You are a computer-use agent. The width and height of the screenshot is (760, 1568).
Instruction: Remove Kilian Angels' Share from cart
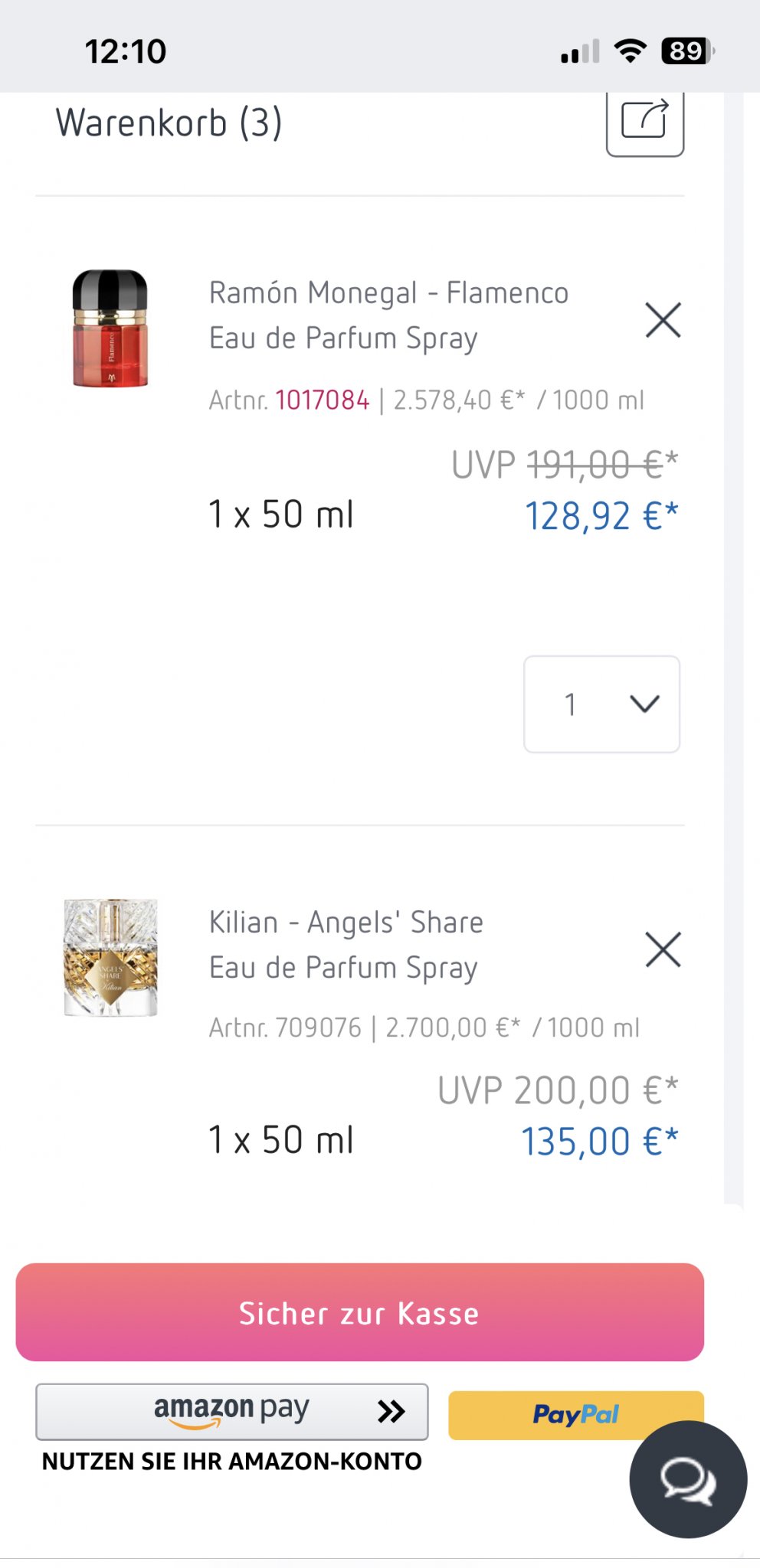[x=663, y=950]
